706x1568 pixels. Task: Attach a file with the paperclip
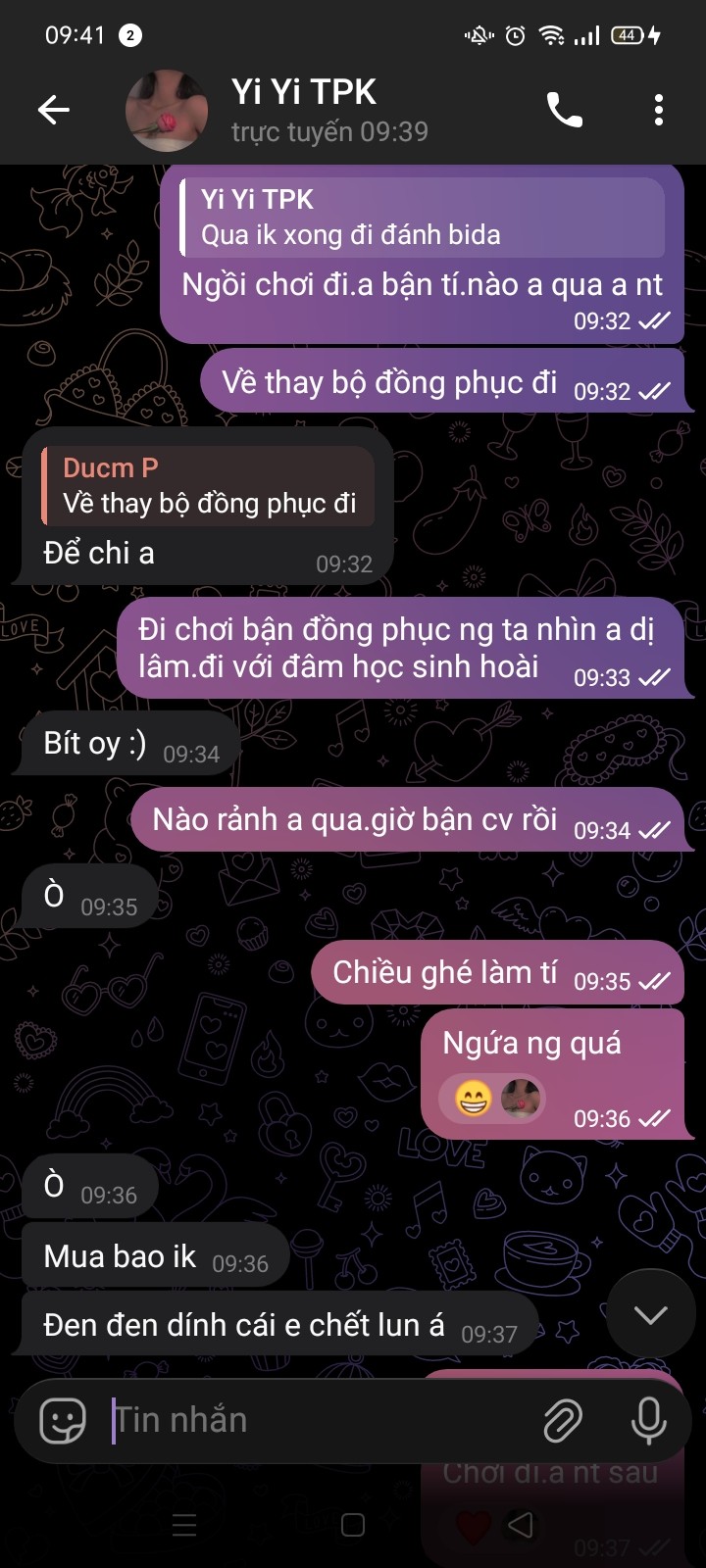click(563, 1420)
